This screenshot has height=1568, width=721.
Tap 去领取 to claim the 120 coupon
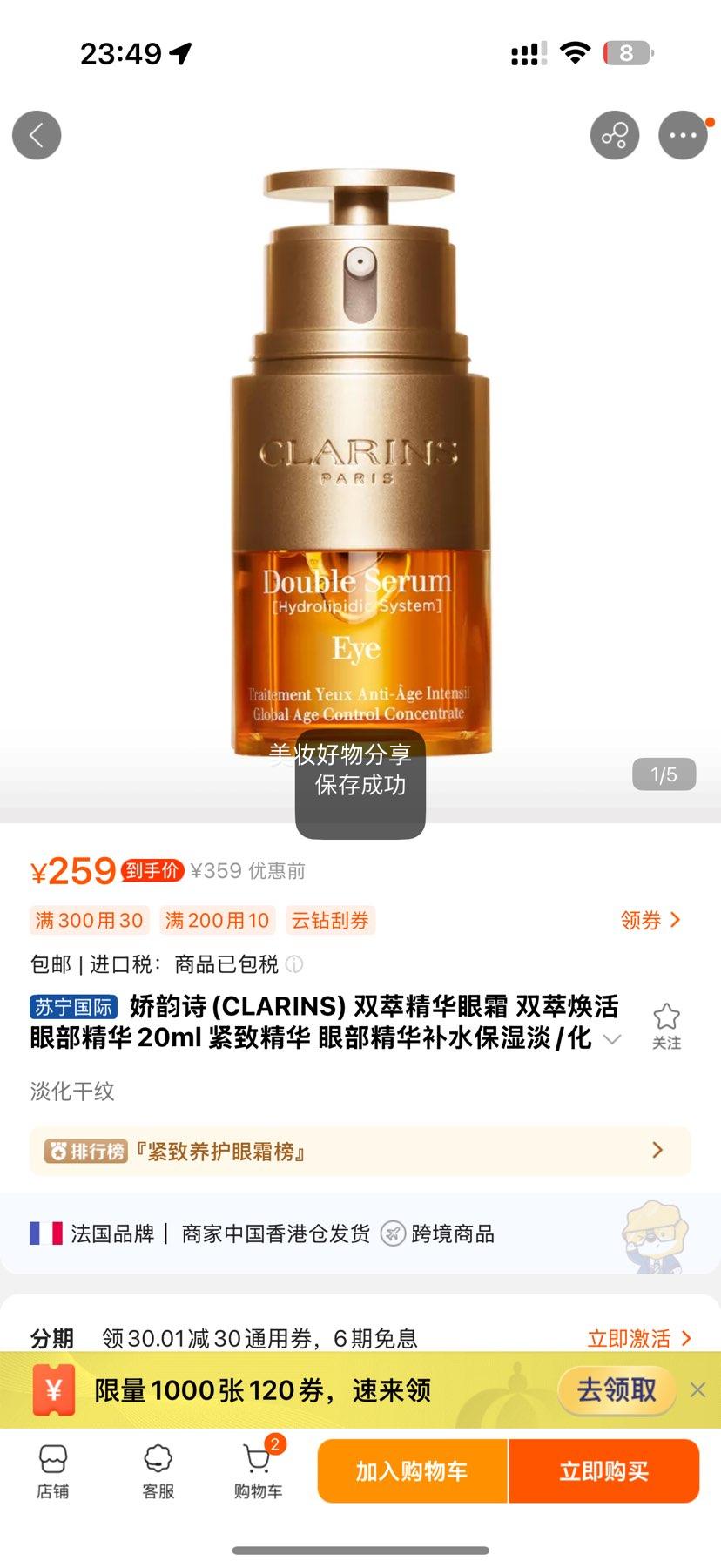616,1390
